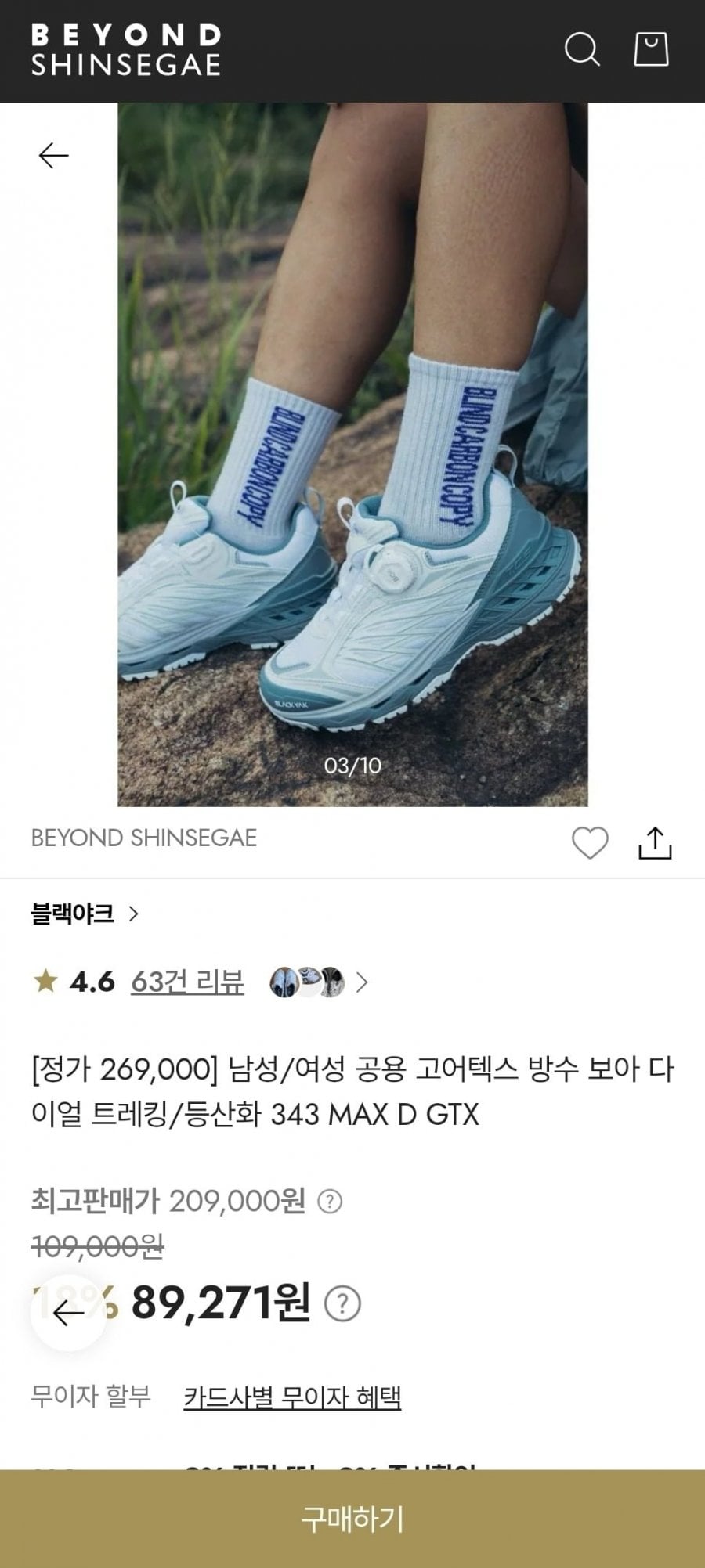Viewport: 705px width, 1568px height.
Task: Open the 블랙야크 brand page
Action: pyautogui.click(x=85, y=914)
